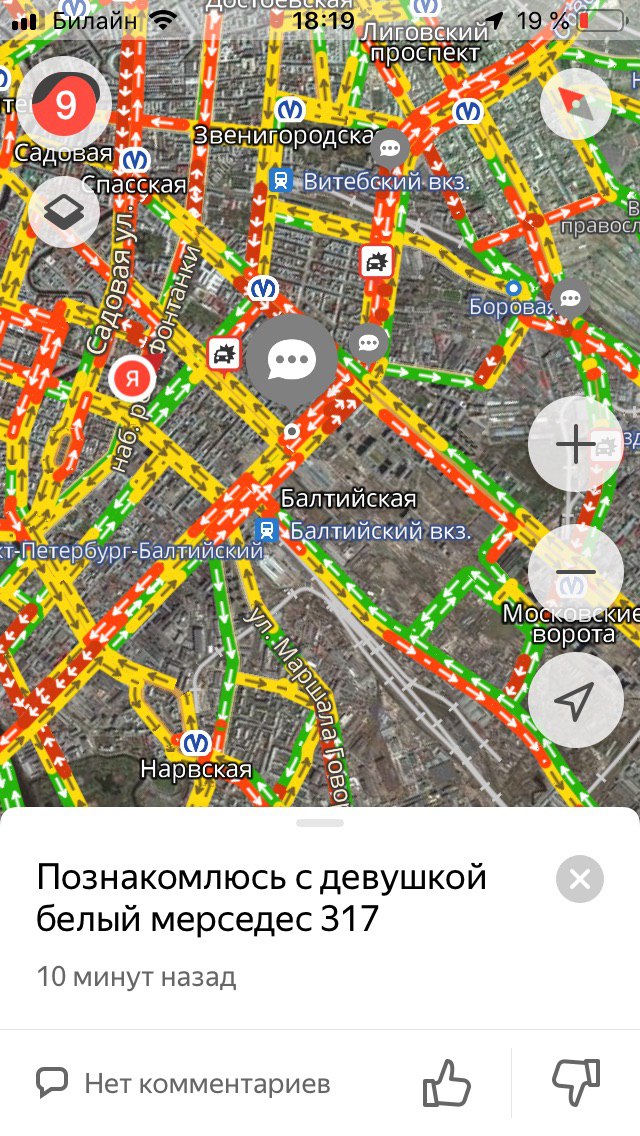Zoom in with the plus button

pos(575,444)
